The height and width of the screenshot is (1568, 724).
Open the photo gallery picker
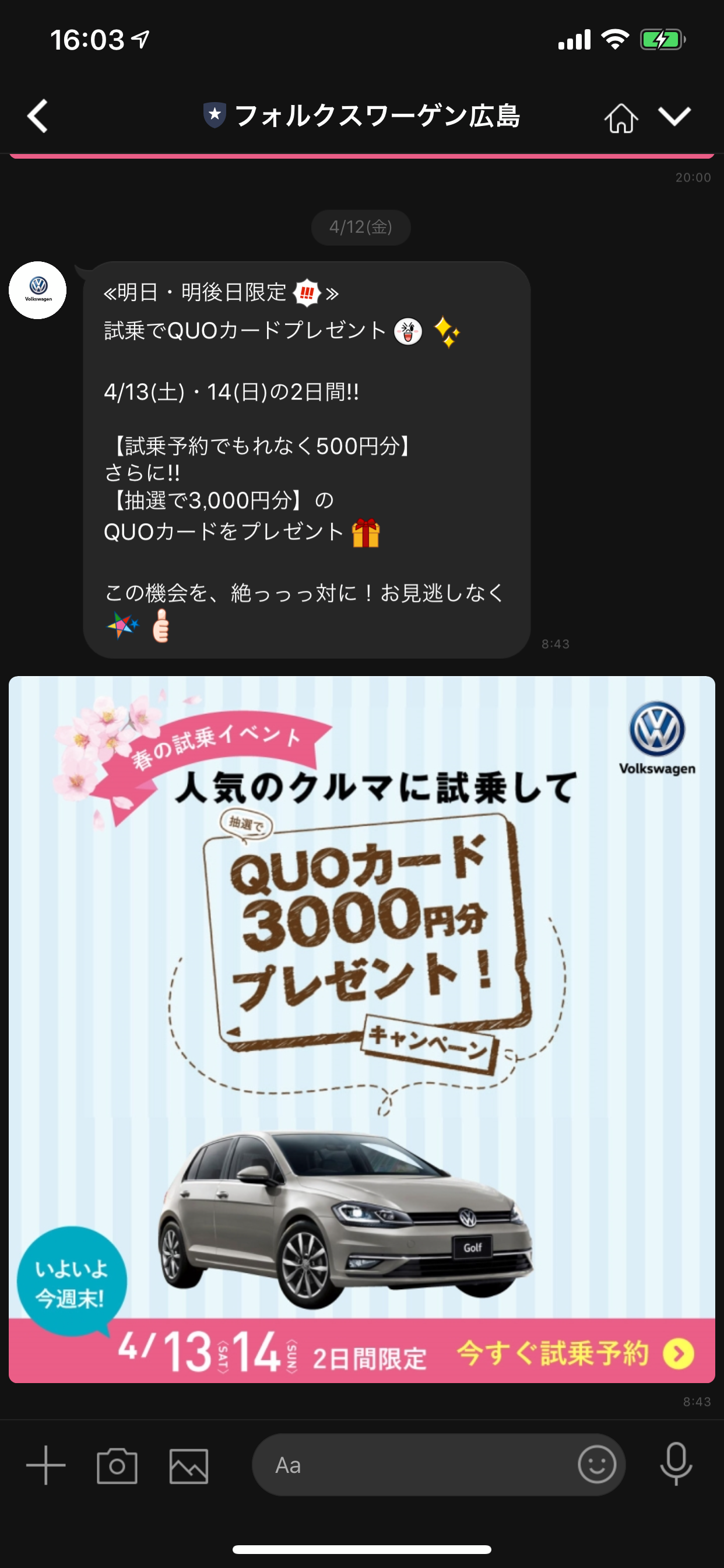coord(189,1465)
